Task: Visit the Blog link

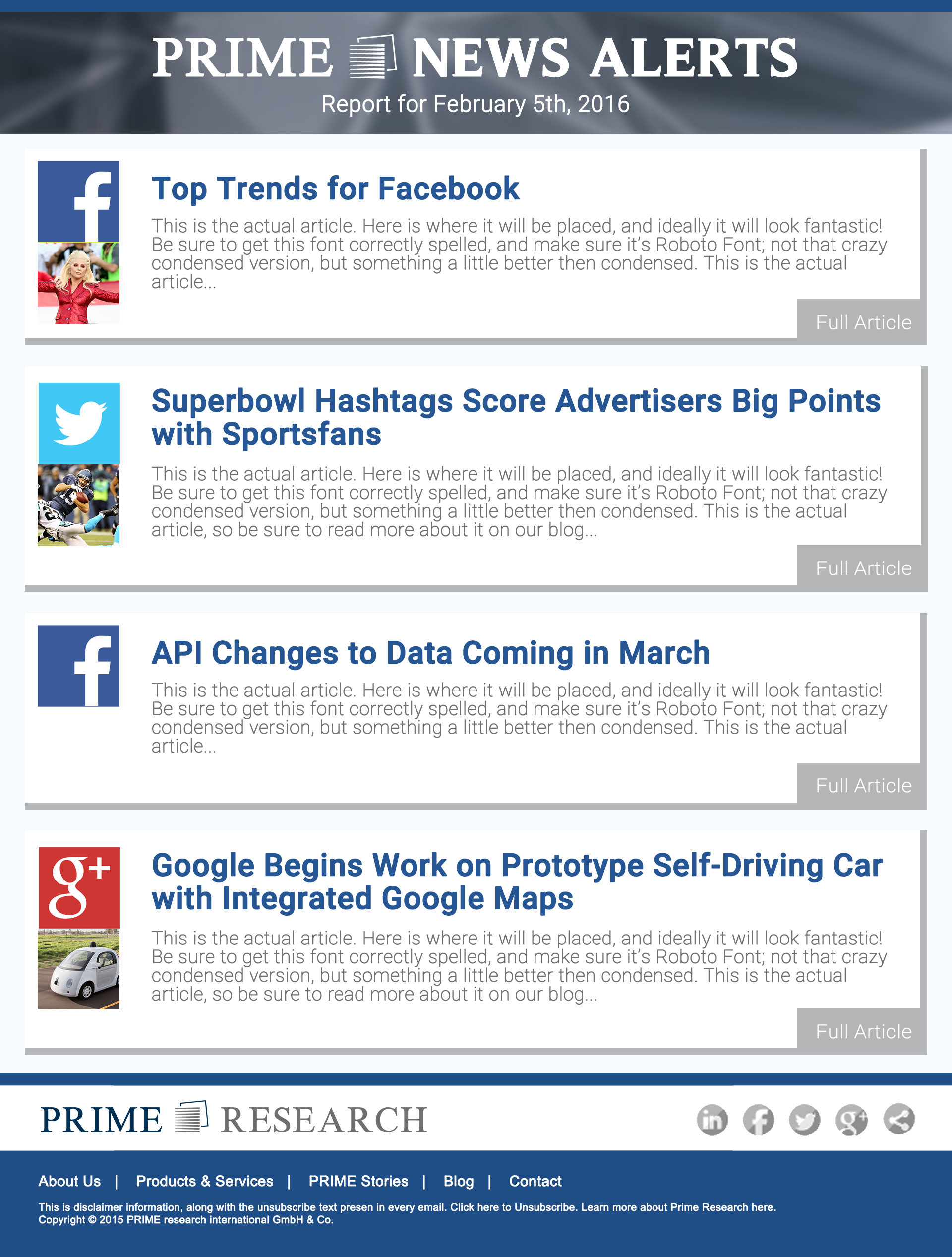Action: [x=458, y=1181]
